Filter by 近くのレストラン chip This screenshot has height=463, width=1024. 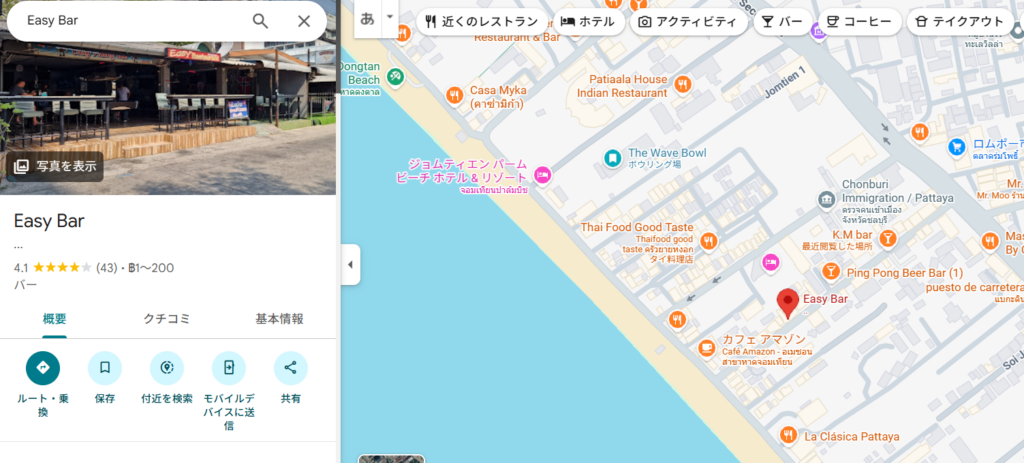point(481,21)
